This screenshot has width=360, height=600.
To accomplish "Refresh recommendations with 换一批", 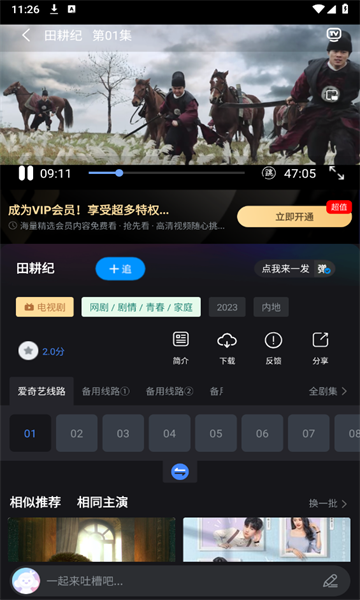I will pos(328,504).
